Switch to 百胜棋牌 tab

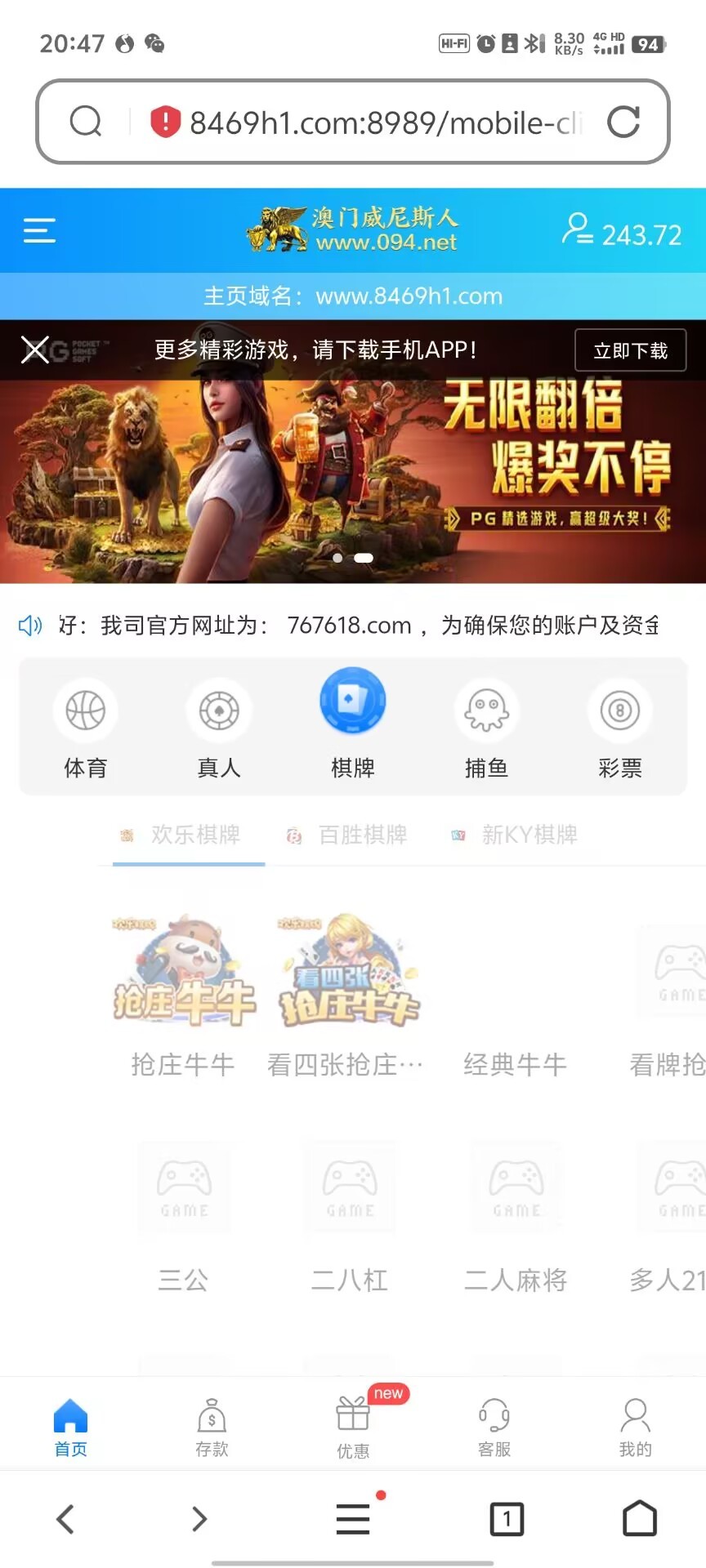pos(348,835)
